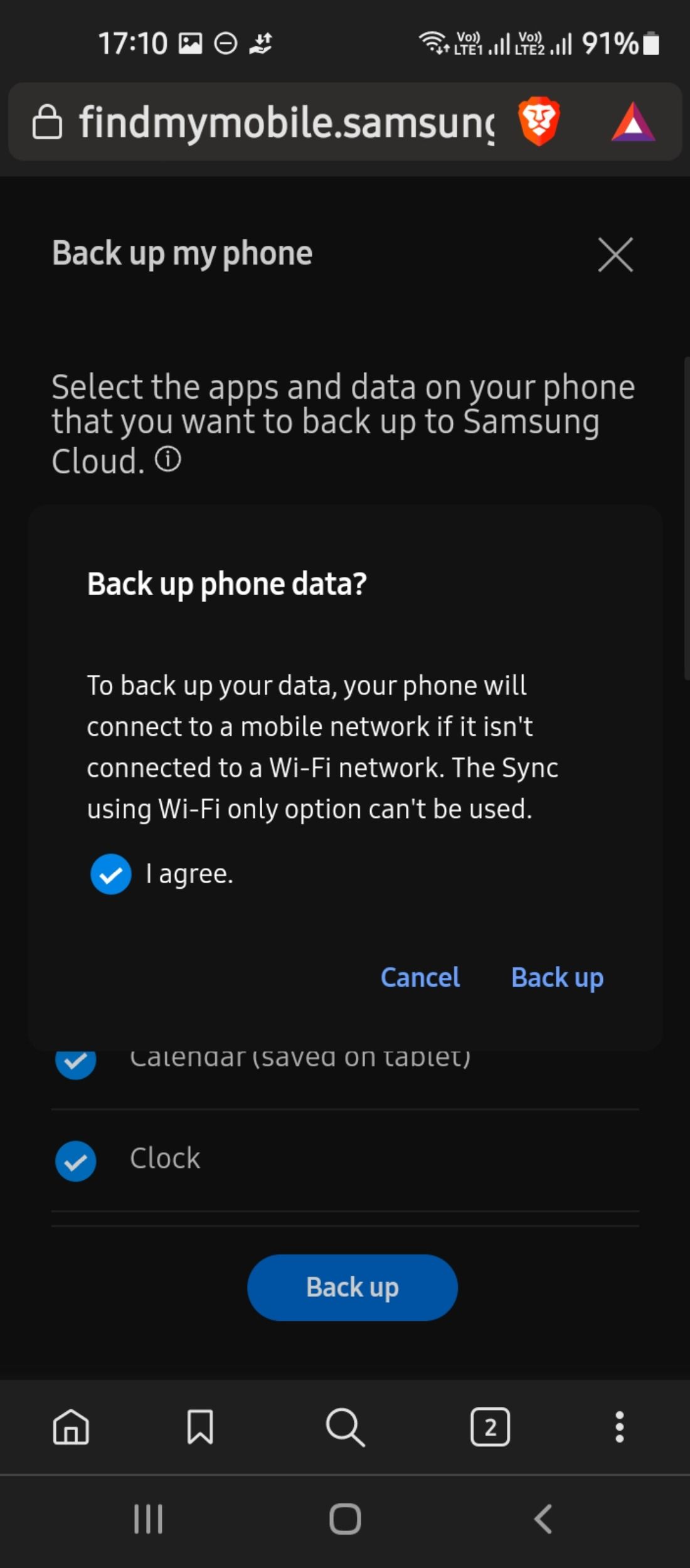Viewport: 690px width, 1568px height.
Task: Open the browser search
Action: (x=345, y=1428)
